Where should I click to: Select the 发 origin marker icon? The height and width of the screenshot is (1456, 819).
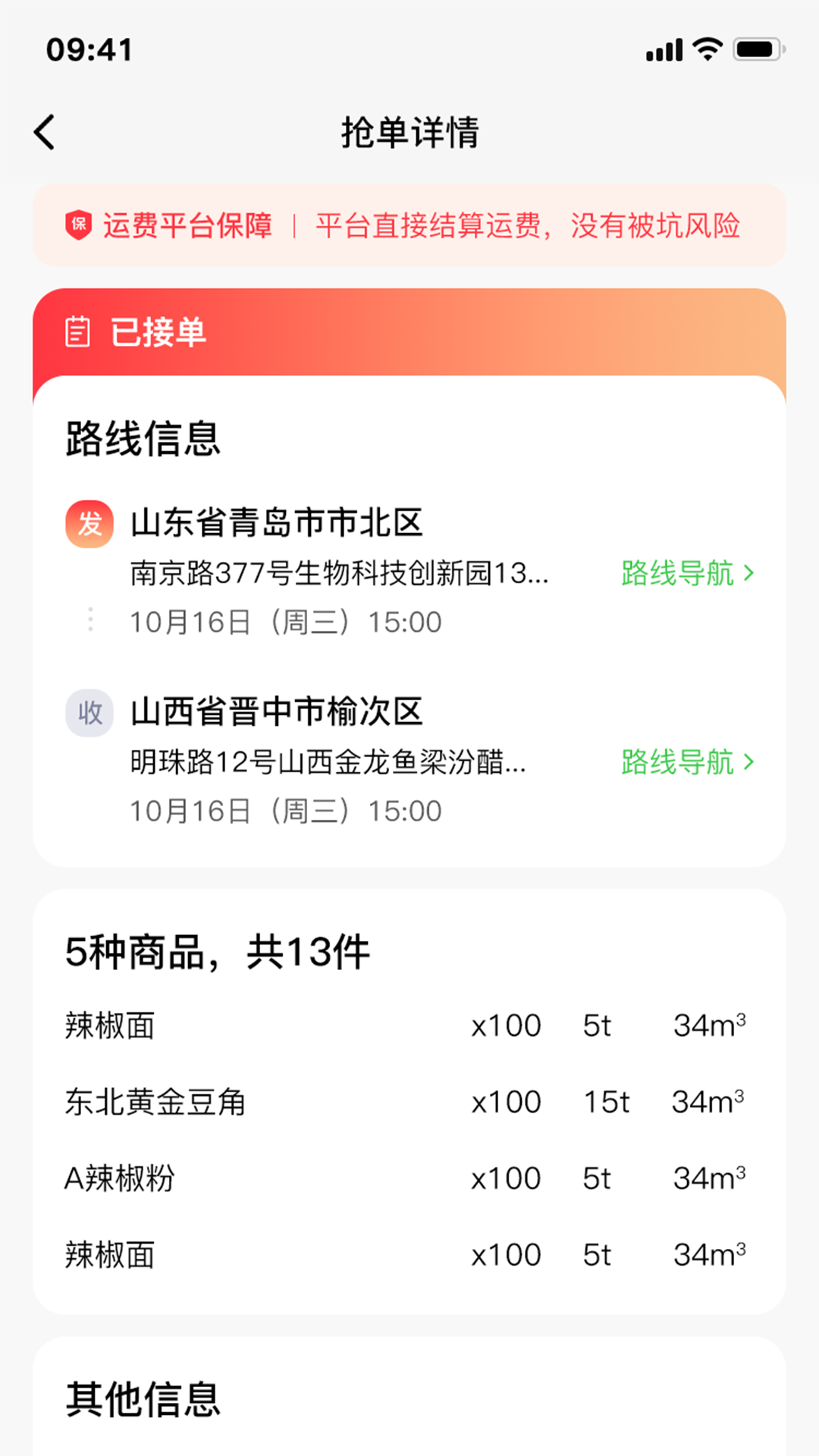click(89, 523)
